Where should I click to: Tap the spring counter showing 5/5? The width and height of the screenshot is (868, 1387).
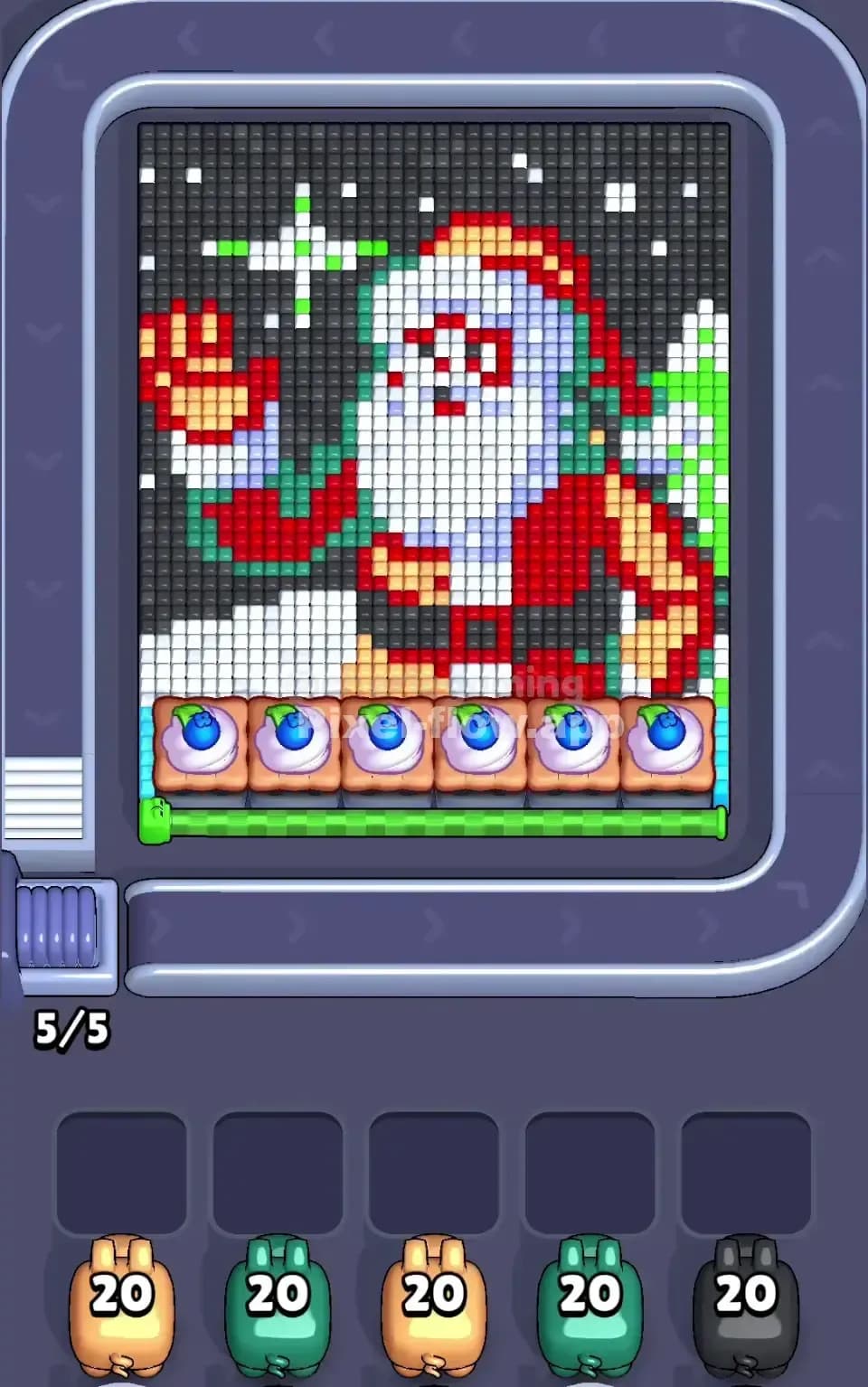coord(72,1026)
